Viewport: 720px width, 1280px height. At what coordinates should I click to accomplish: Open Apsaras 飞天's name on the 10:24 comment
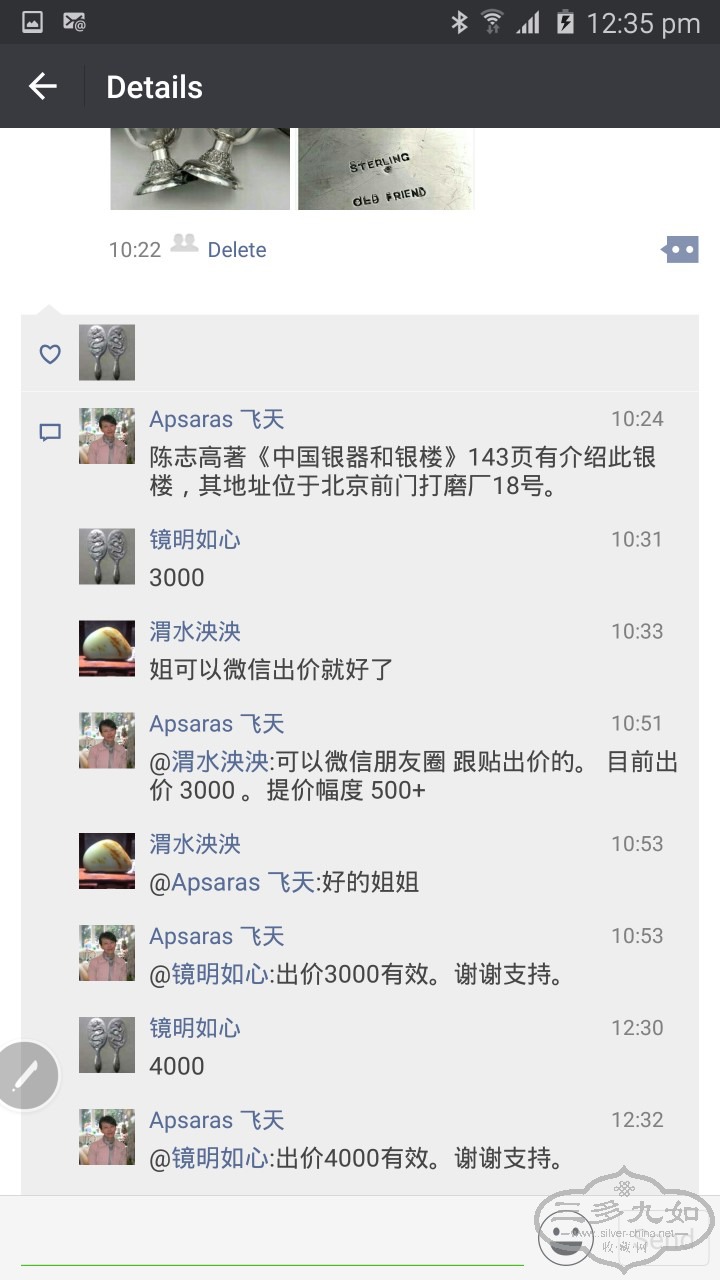tap(217, 419)
